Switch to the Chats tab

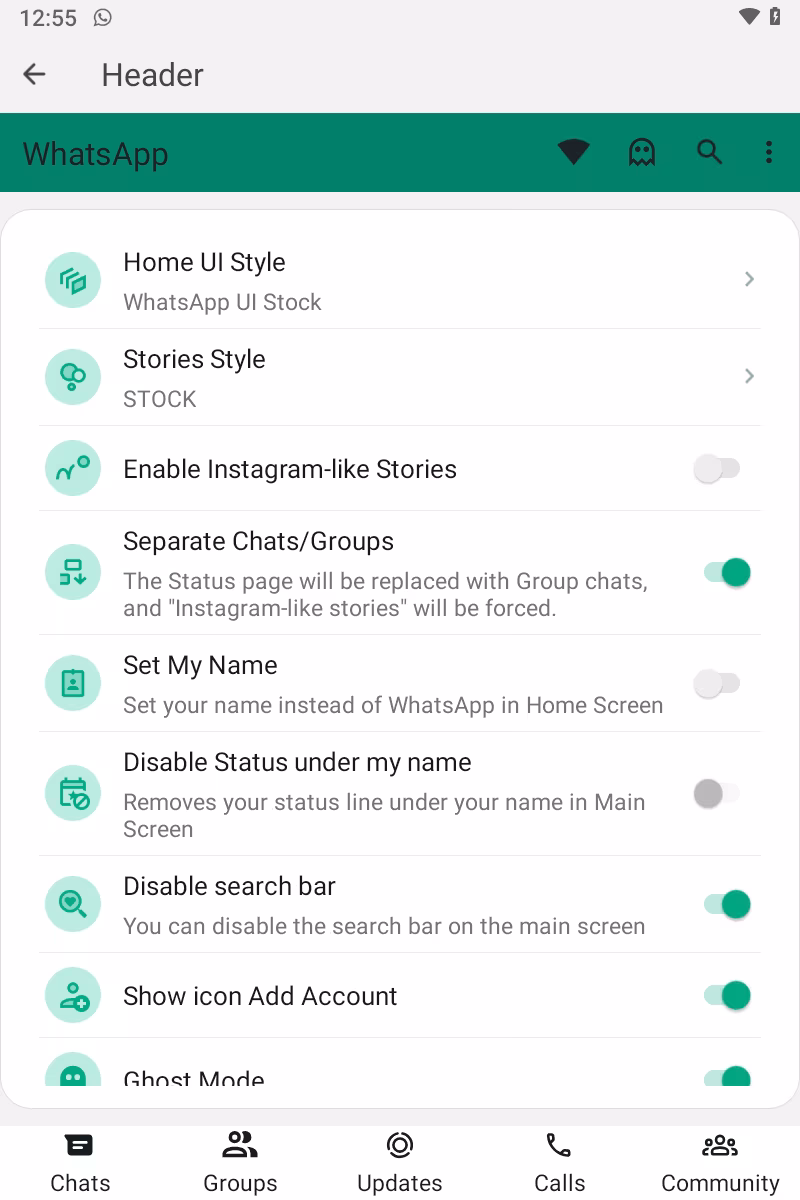pyautogui.click(x=80, y=1162)
